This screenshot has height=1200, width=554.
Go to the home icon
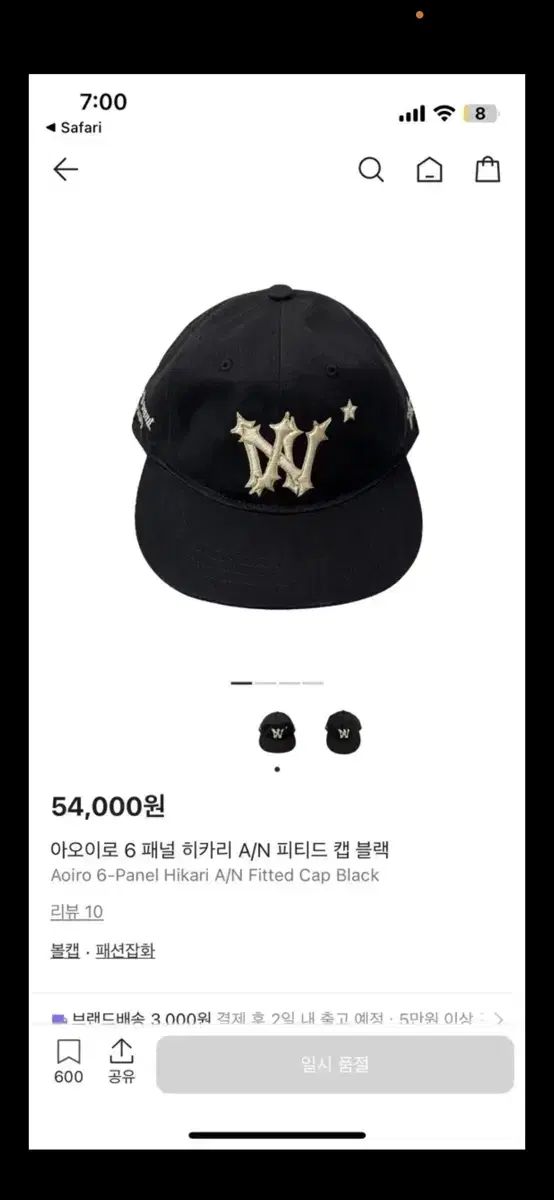(429, 170)
